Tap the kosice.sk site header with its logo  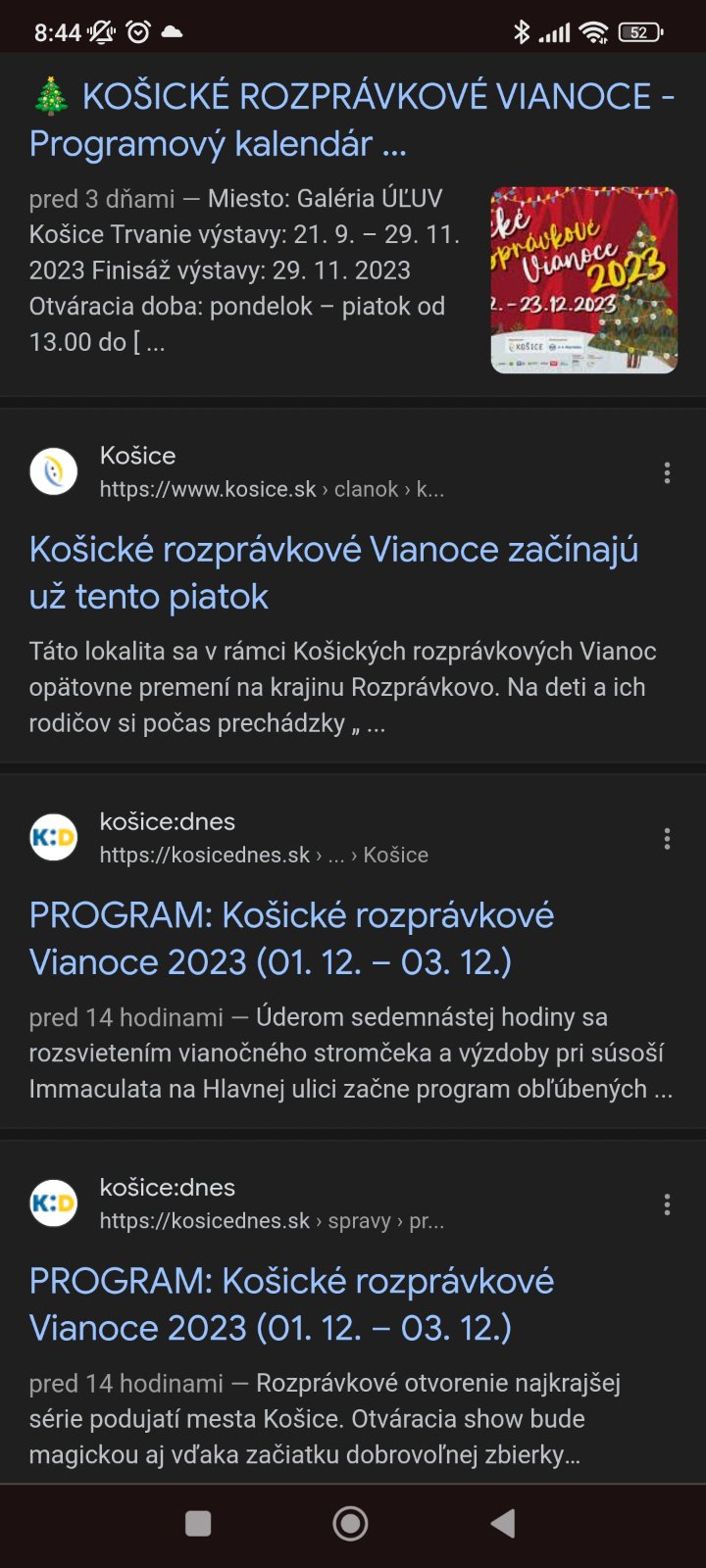click(235, 472)
